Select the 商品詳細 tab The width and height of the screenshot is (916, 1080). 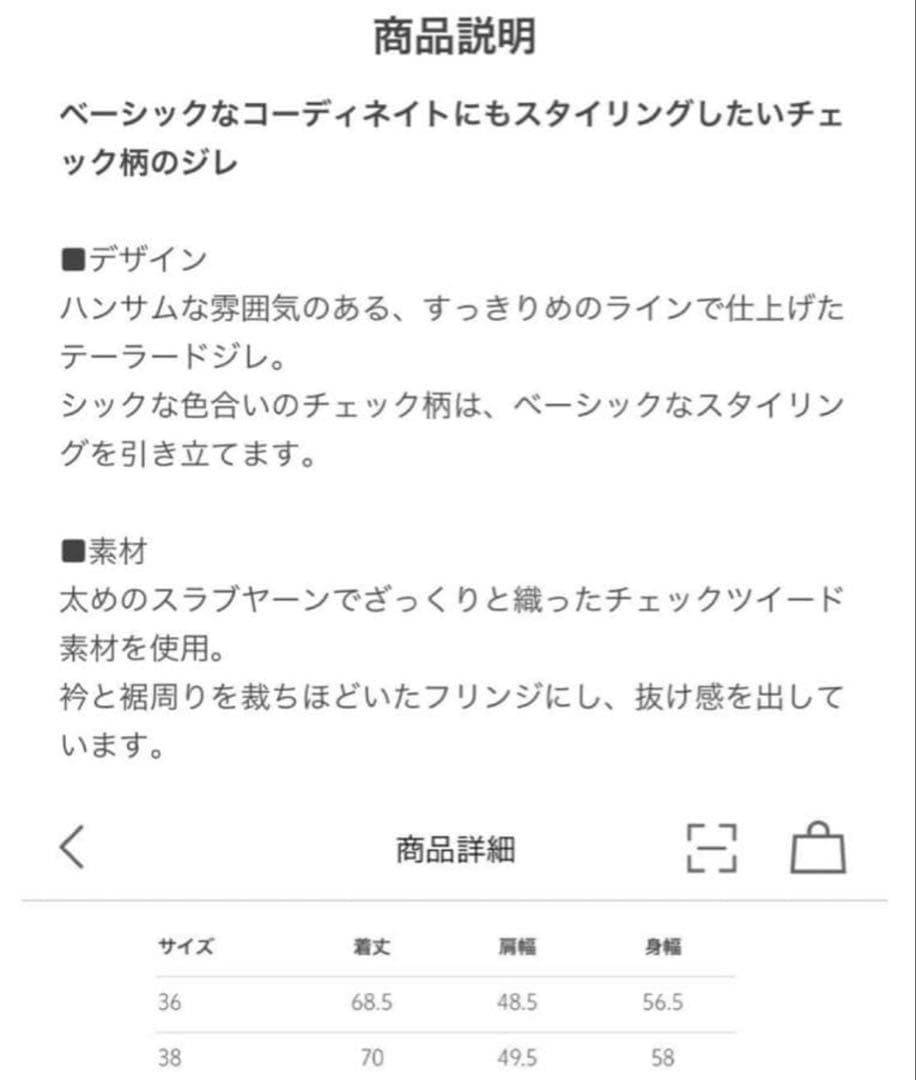[457, 847]
